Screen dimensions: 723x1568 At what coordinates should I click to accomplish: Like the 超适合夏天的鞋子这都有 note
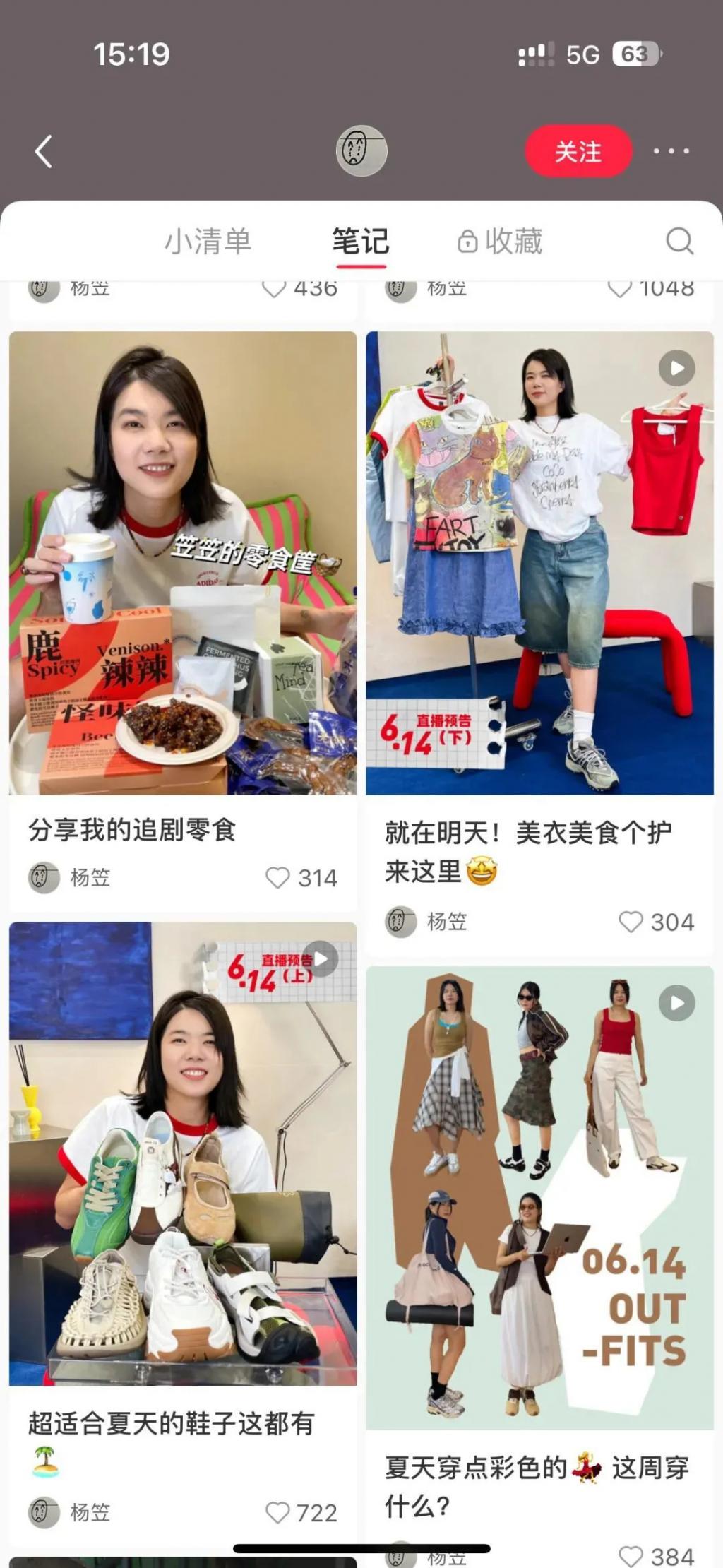(278, 1512)
